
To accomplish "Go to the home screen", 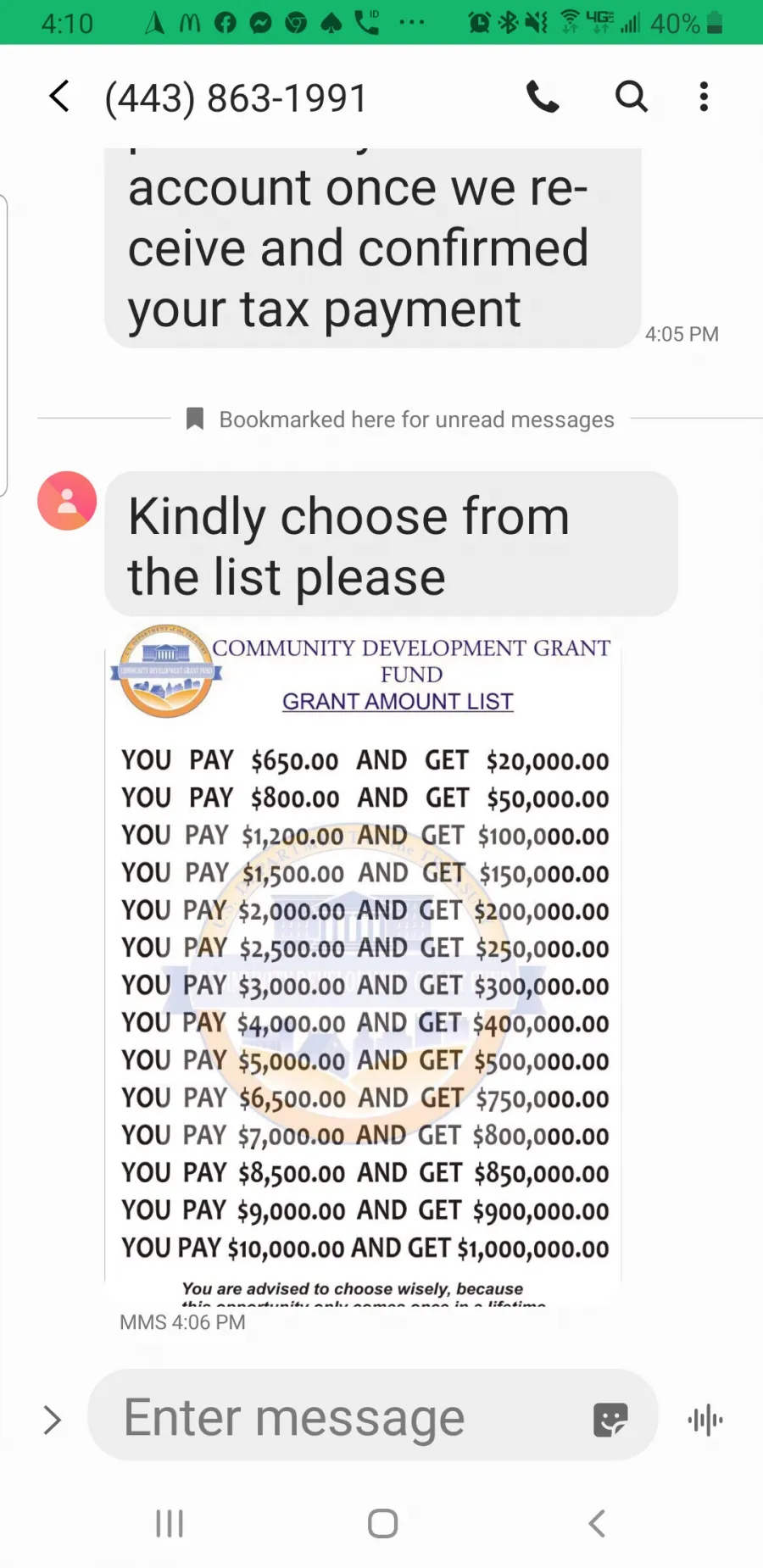I will 382,1523.
